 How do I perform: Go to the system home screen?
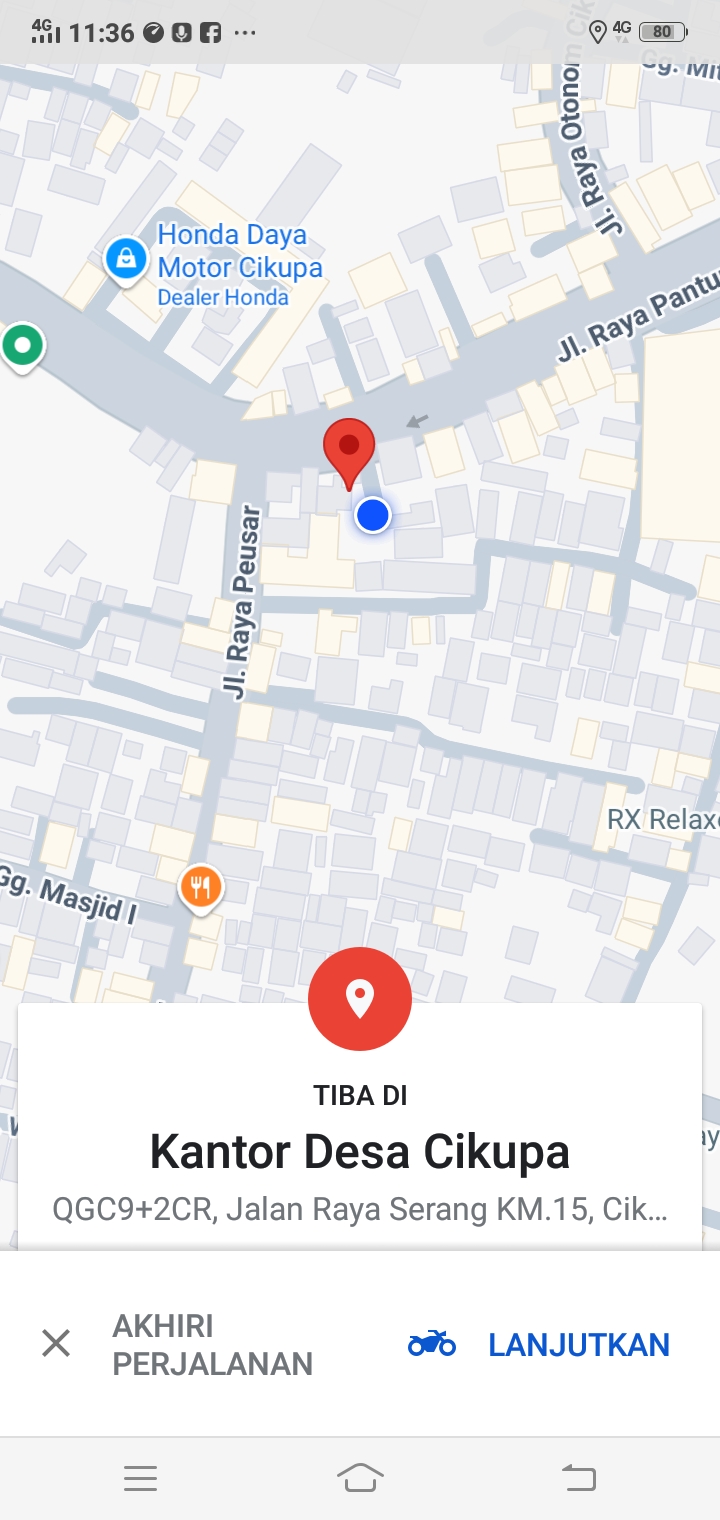[360, 1477]
